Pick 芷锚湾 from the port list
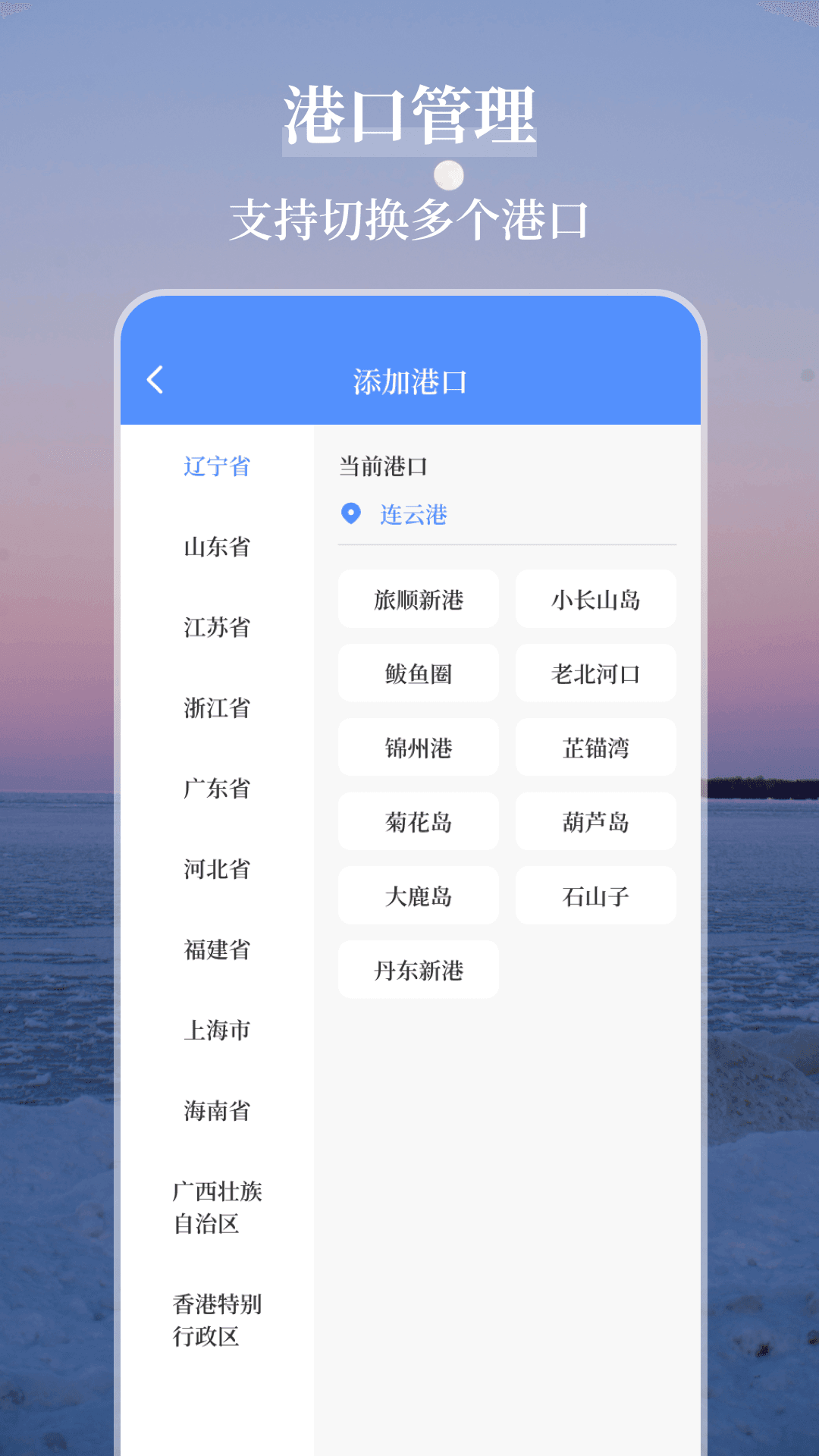 595,747
